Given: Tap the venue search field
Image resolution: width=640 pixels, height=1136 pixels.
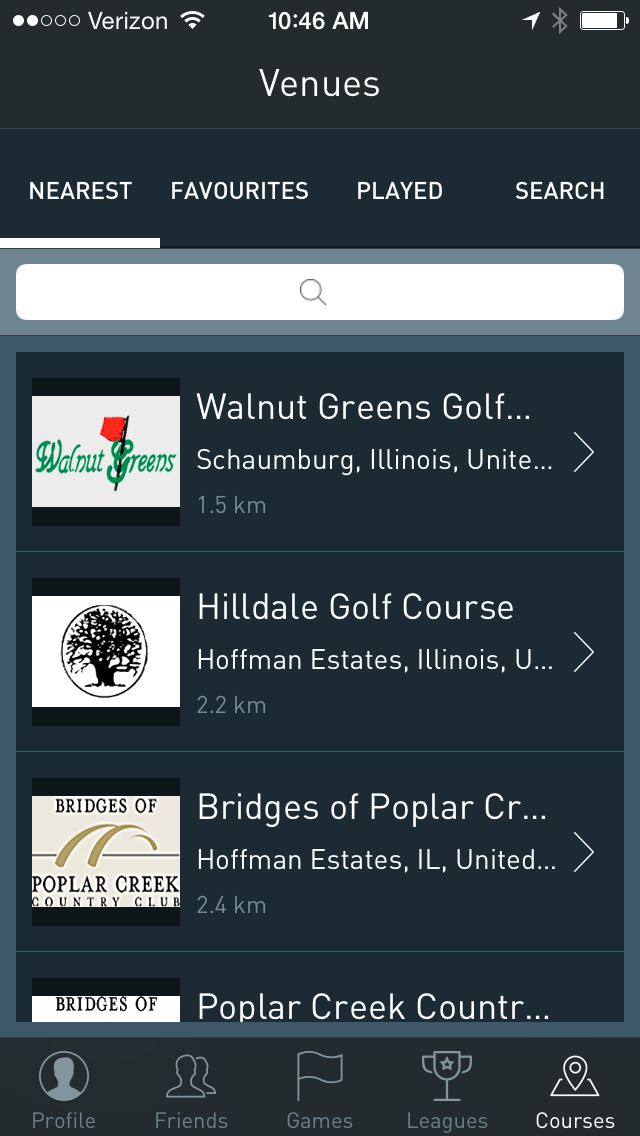Looking at the screenshot, I should [x=320, y=292].
